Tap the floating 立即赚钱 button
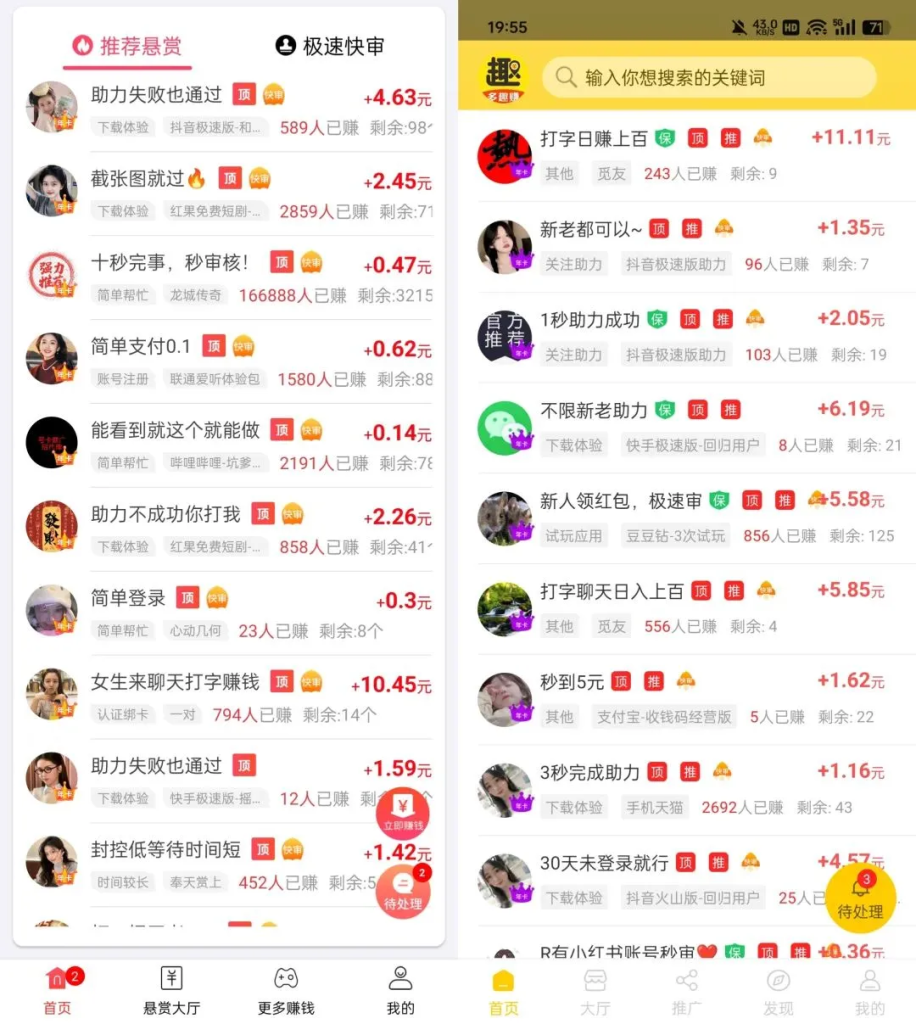This screenshot has width=916, height=1024. [402, 812]
